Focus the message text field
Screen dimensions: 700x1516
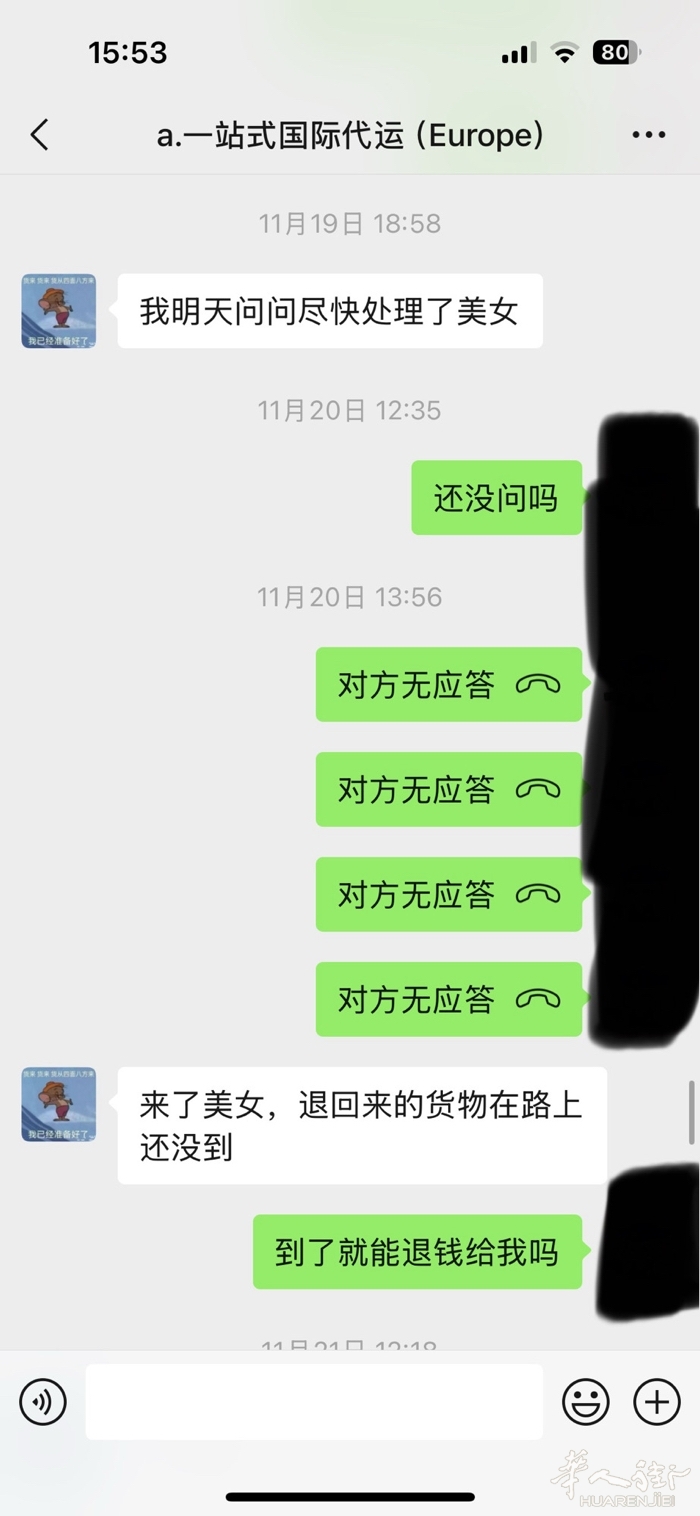(314, 1402)
